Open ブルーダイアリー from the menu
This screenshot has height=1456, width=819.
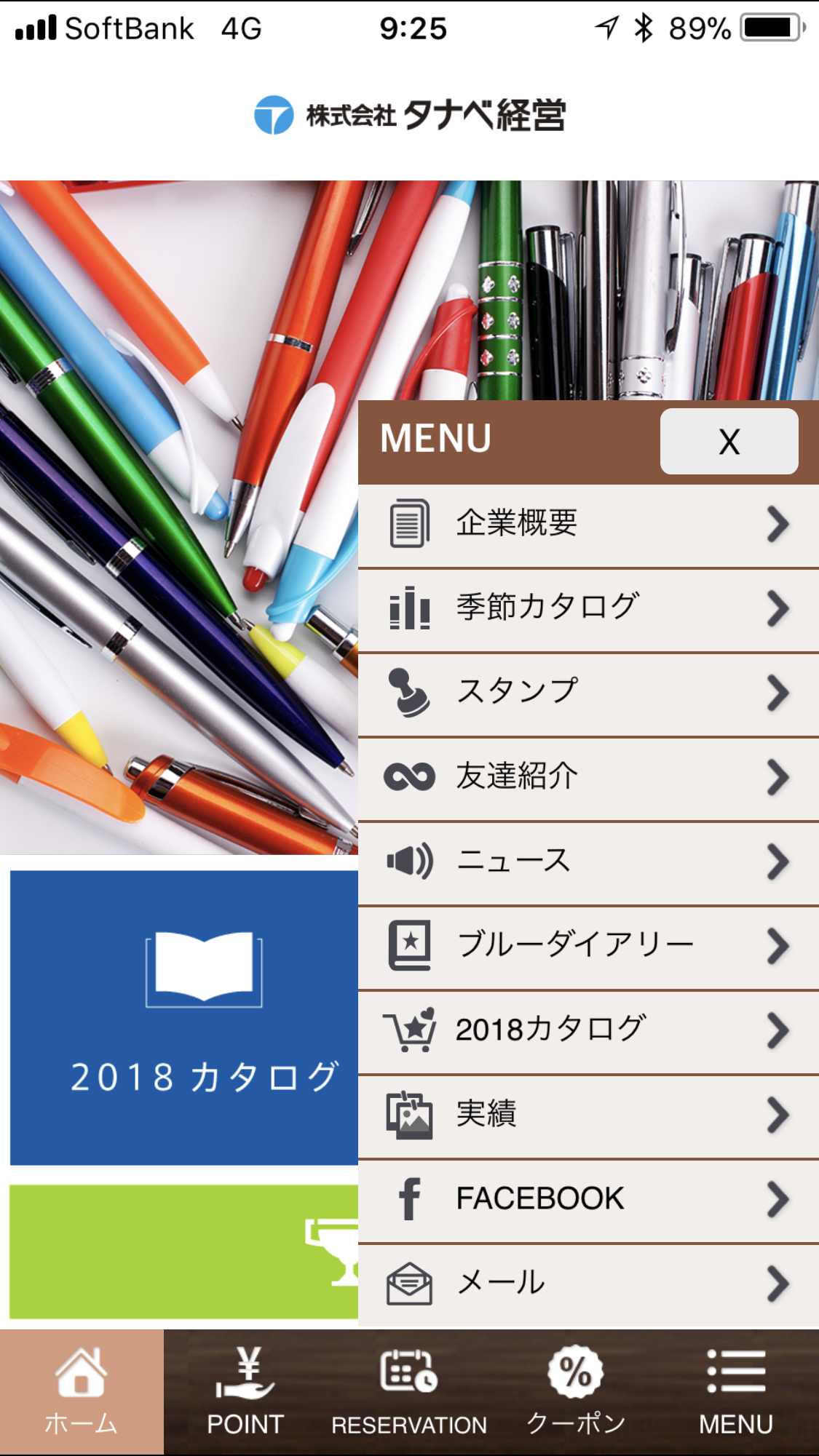(x=588, y=946)
